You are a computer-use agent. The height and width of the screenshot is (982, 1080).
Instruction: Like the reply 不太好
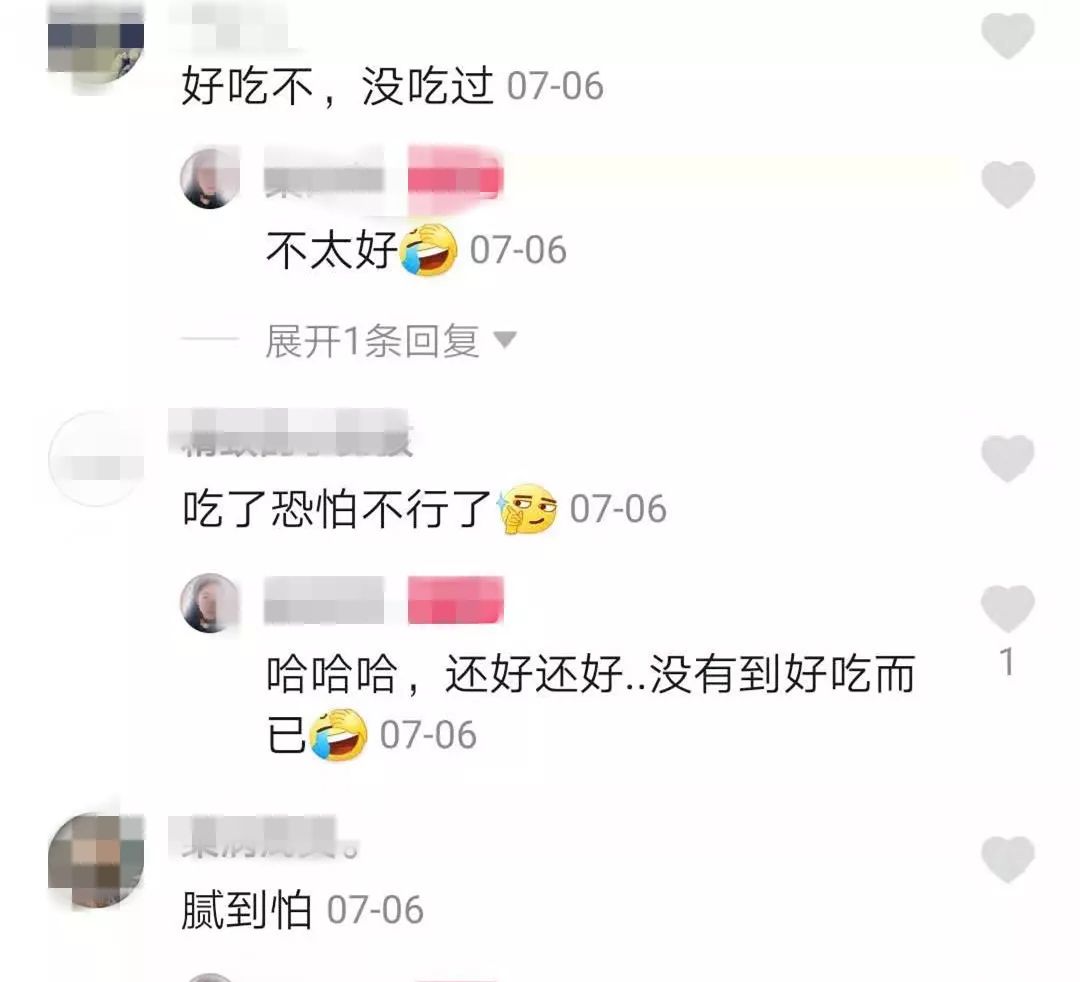coord(1007,185)
